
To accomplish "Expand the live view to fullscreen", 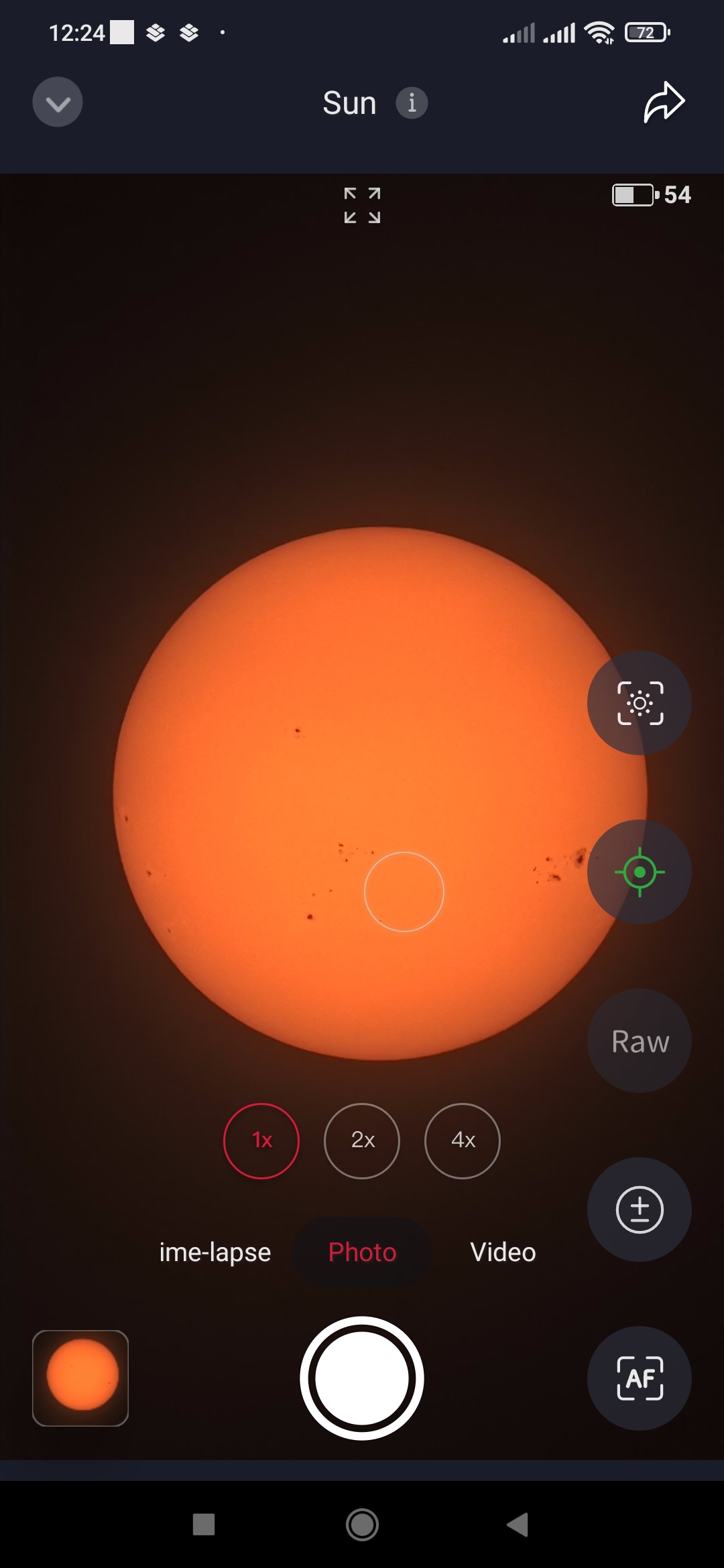I will click(x=362, y=205).
